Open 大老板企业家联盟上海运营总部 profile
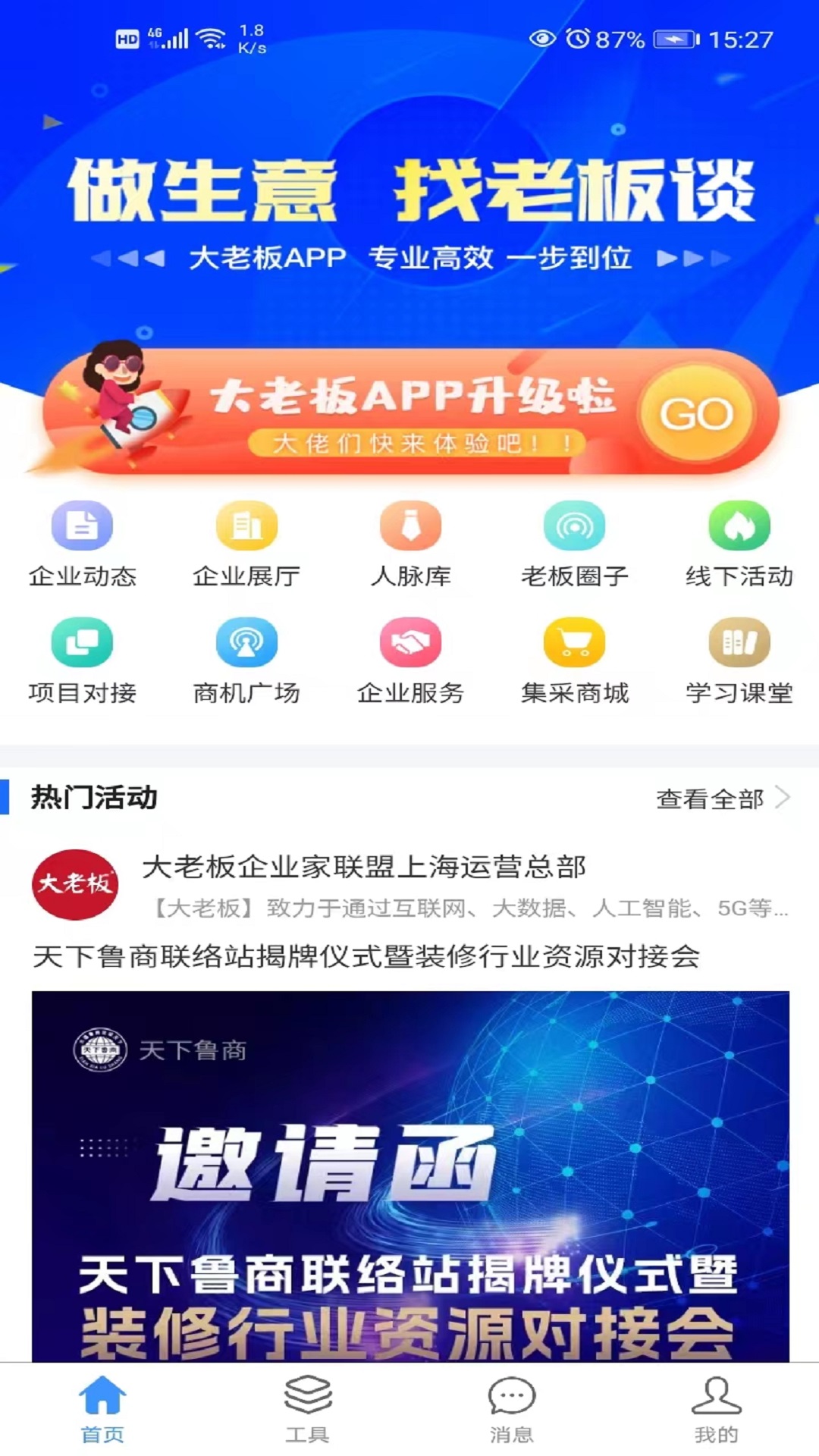 coord(364,868)
